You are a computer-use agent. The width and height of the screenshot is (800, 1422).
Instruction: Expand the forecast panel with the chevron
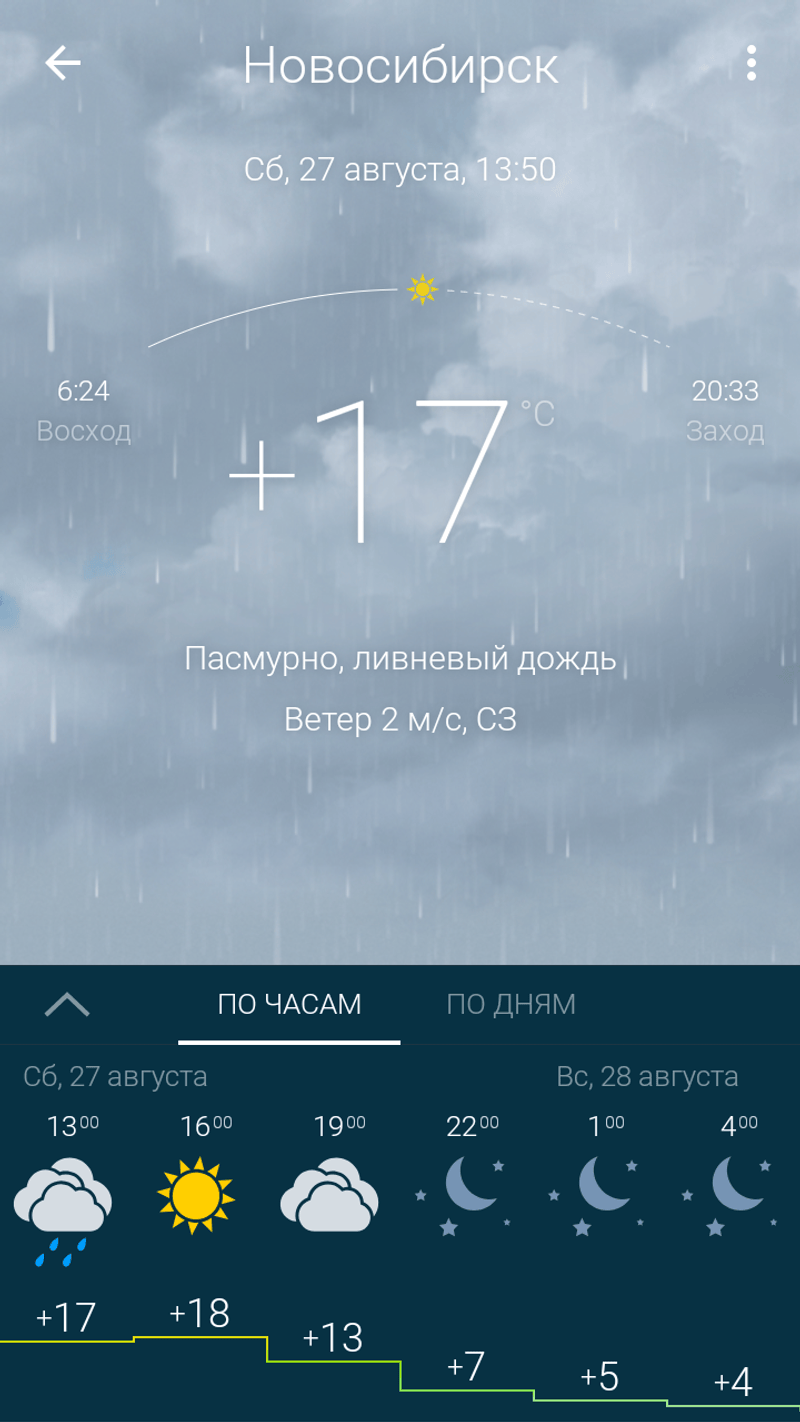[x=68, y=1004]
